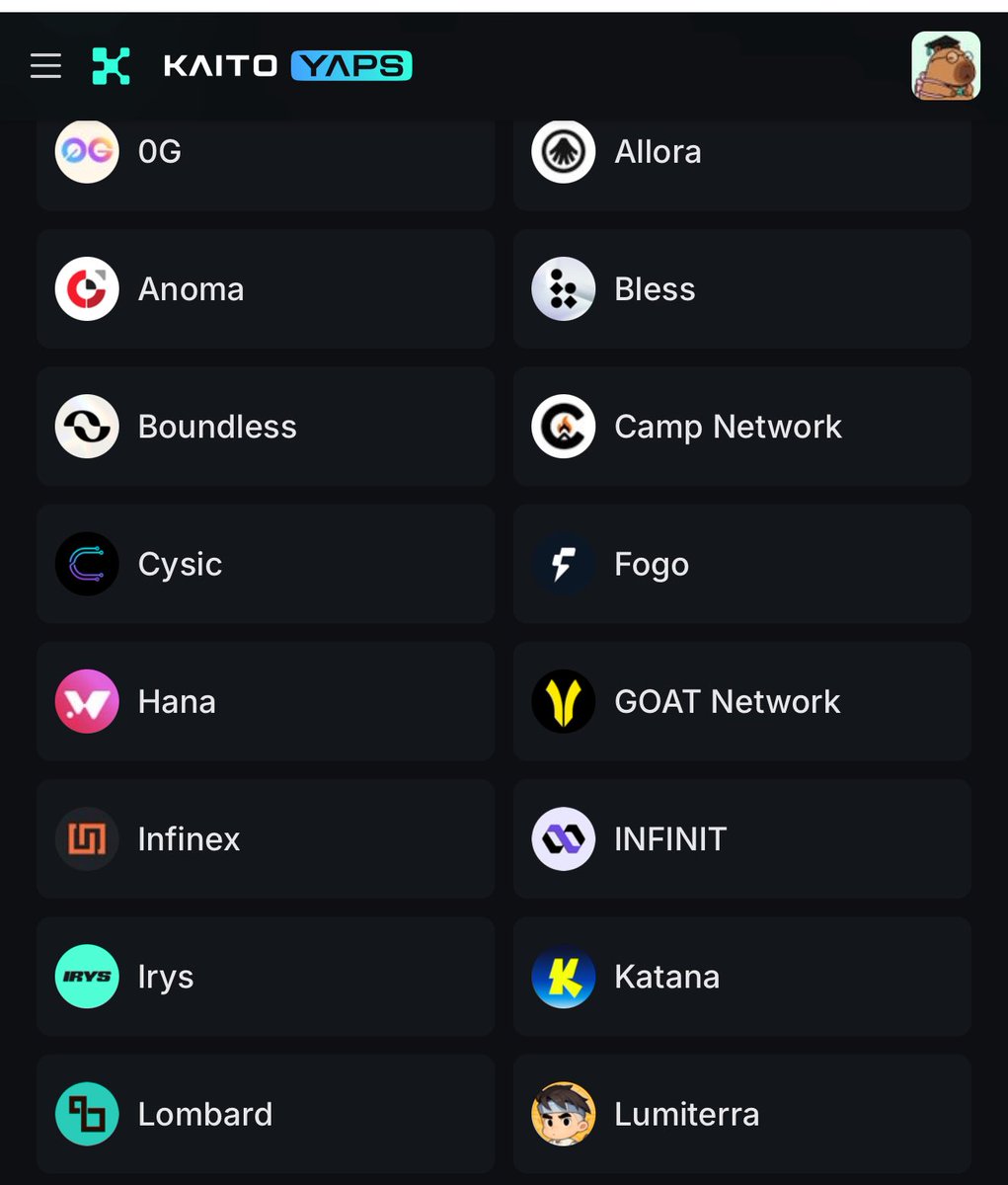The height and width of the screenshot is (1185, 1008).
Task: View the Lumiterra project
Action: pos(741,1114)
